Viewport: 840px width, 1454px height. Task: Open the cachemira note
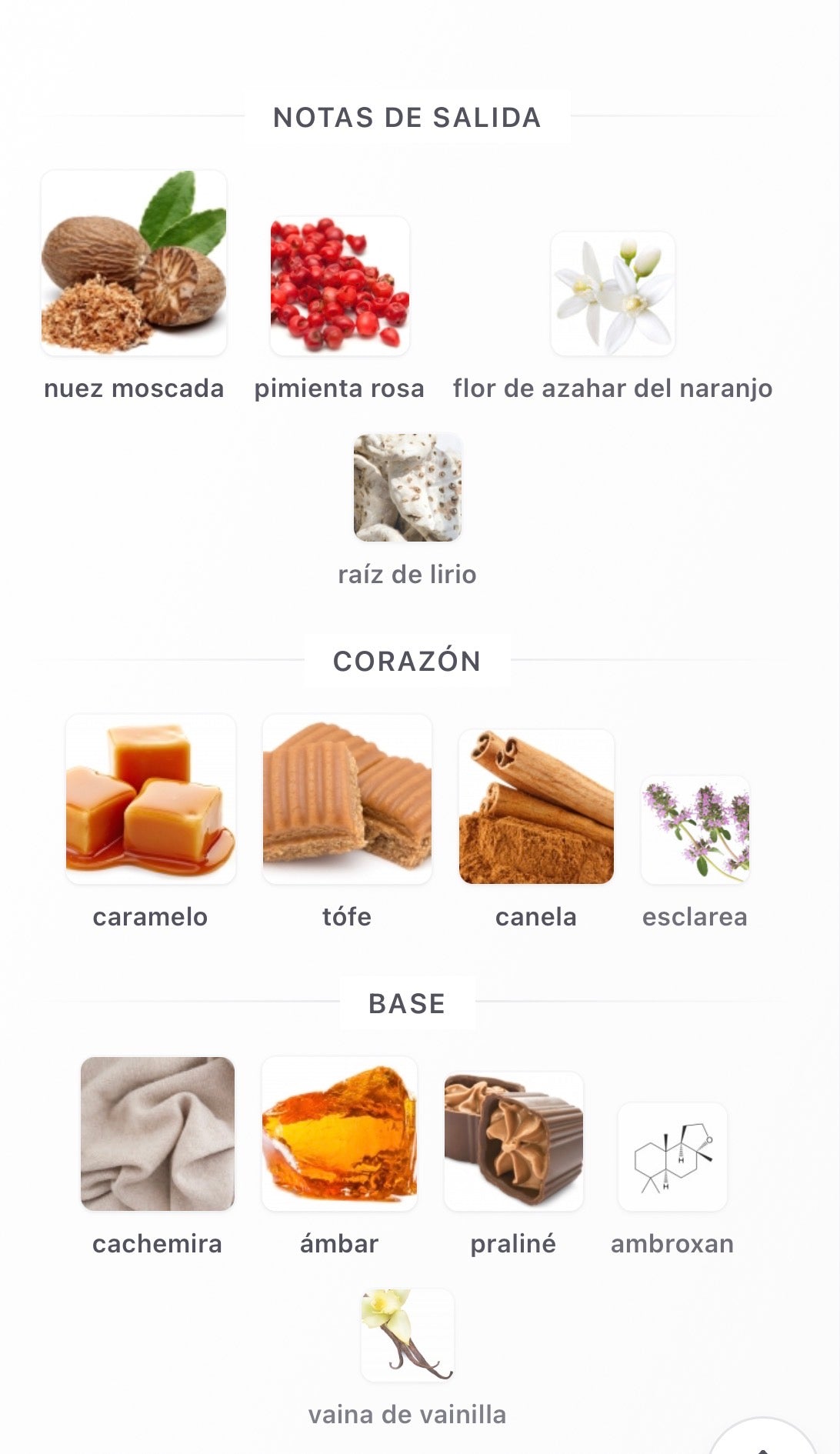[x=158, y=1133]
